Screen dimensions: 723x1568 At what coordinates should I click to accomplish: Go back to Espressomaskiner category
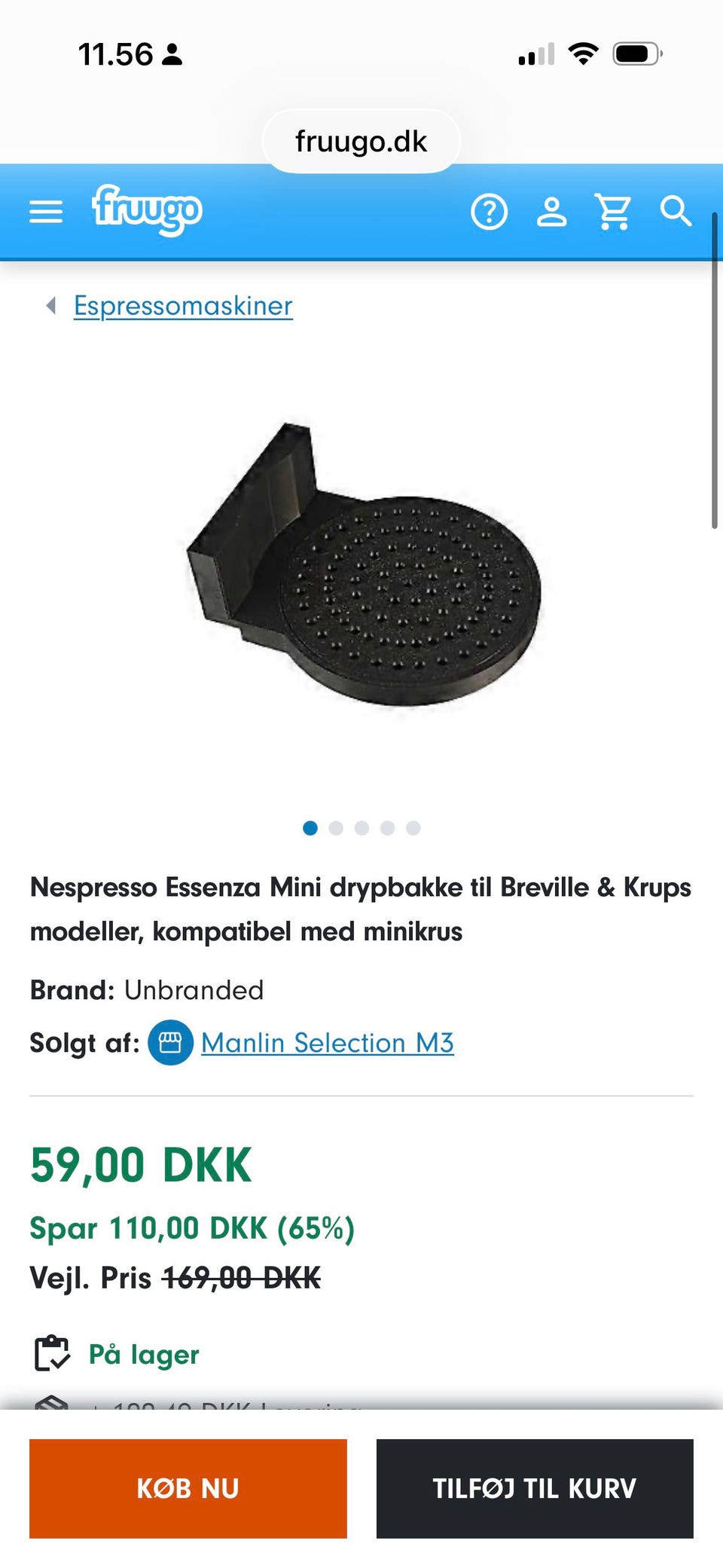[182, 306]
